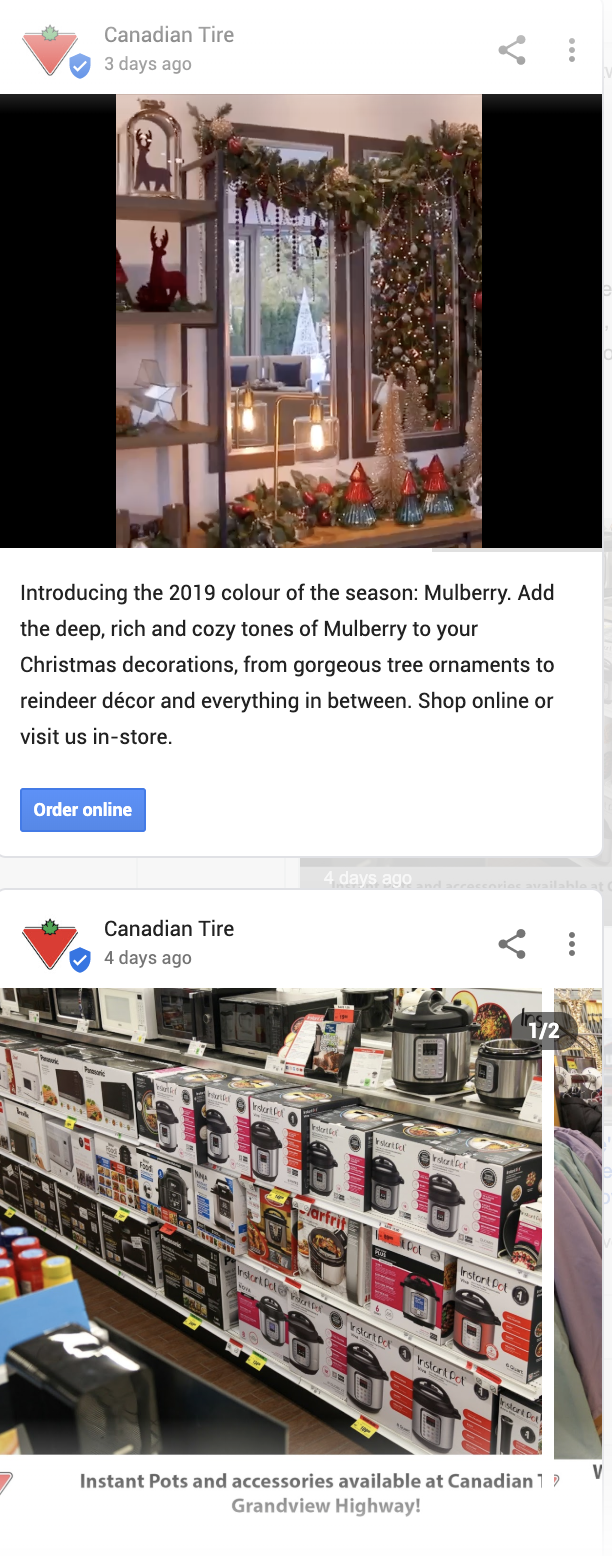Image resolution: width=612 pixels, height=1556 pixels.
Task: View the Instant Pots shelf photo
Action: [270, 1222]
